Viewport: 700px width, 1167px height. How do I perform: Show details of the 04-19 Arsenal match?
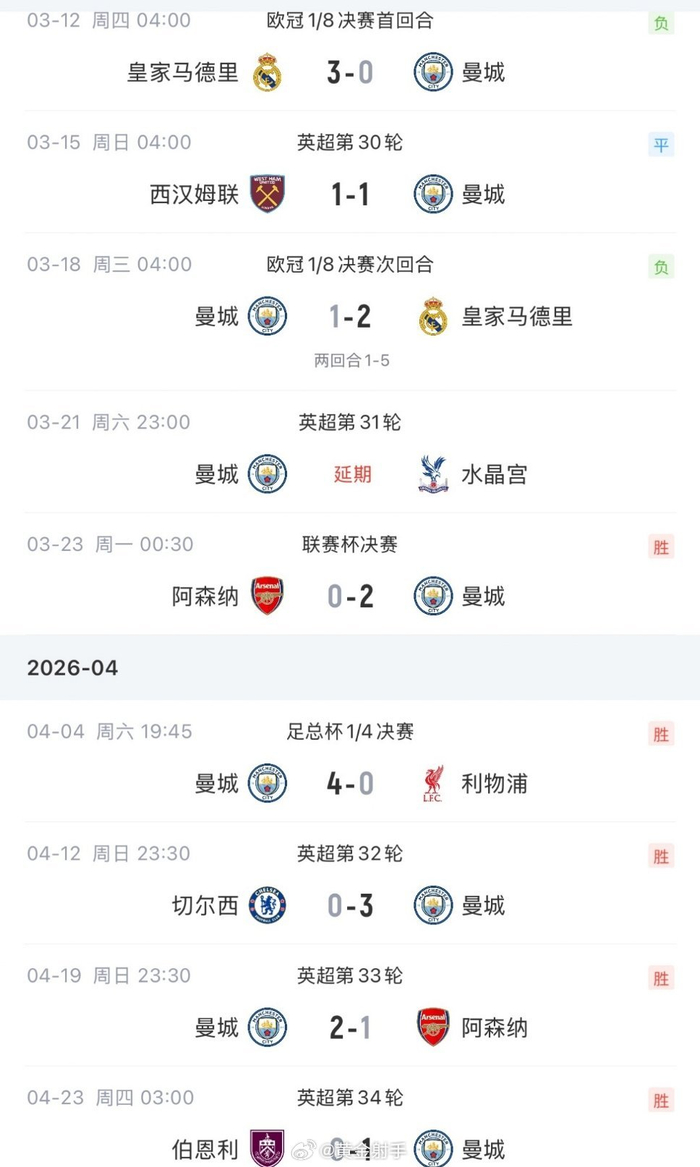point(350,1027)
